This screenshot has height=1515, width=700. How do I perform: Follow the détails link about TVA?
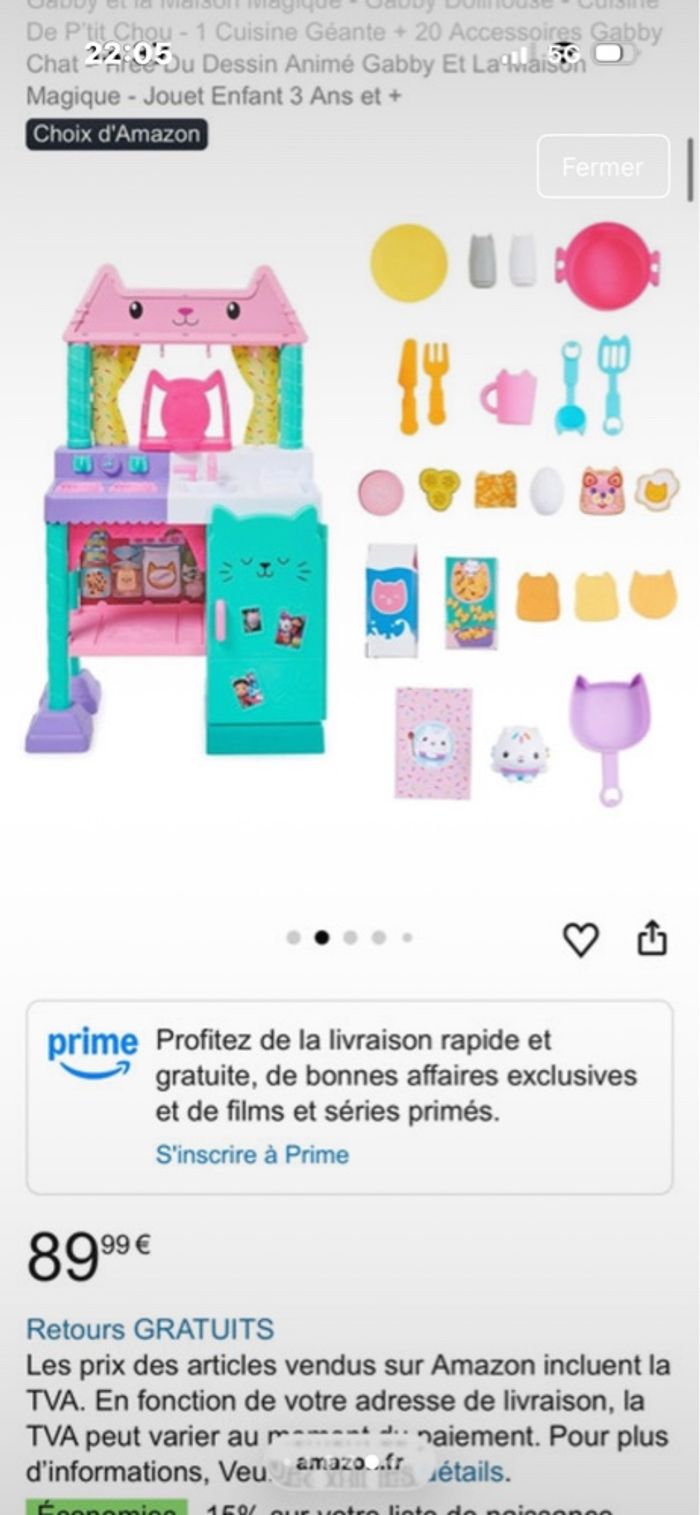coord(474,1472)
